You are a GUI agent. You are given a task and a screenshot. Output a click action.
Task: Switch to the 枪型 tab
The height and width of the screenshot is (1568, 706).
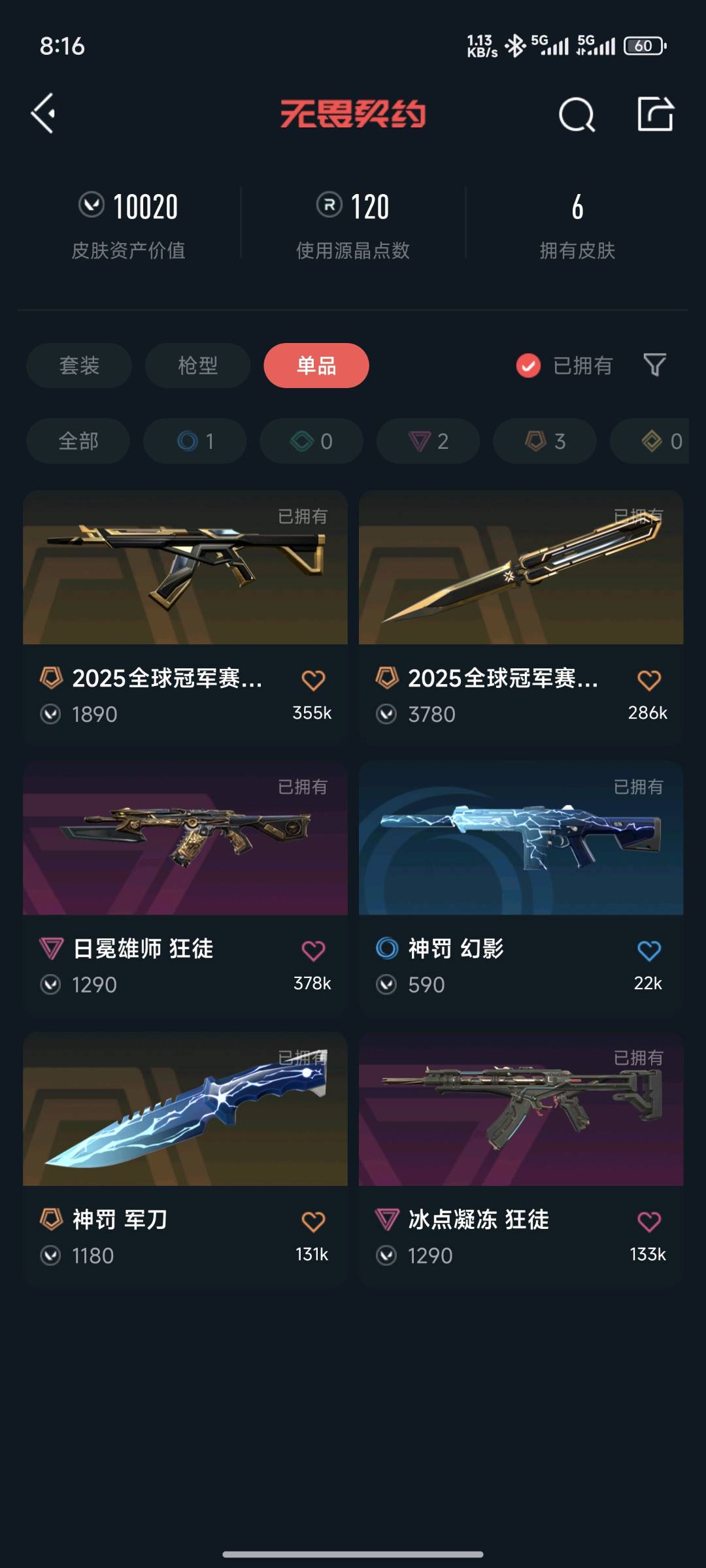pos(197,365)
